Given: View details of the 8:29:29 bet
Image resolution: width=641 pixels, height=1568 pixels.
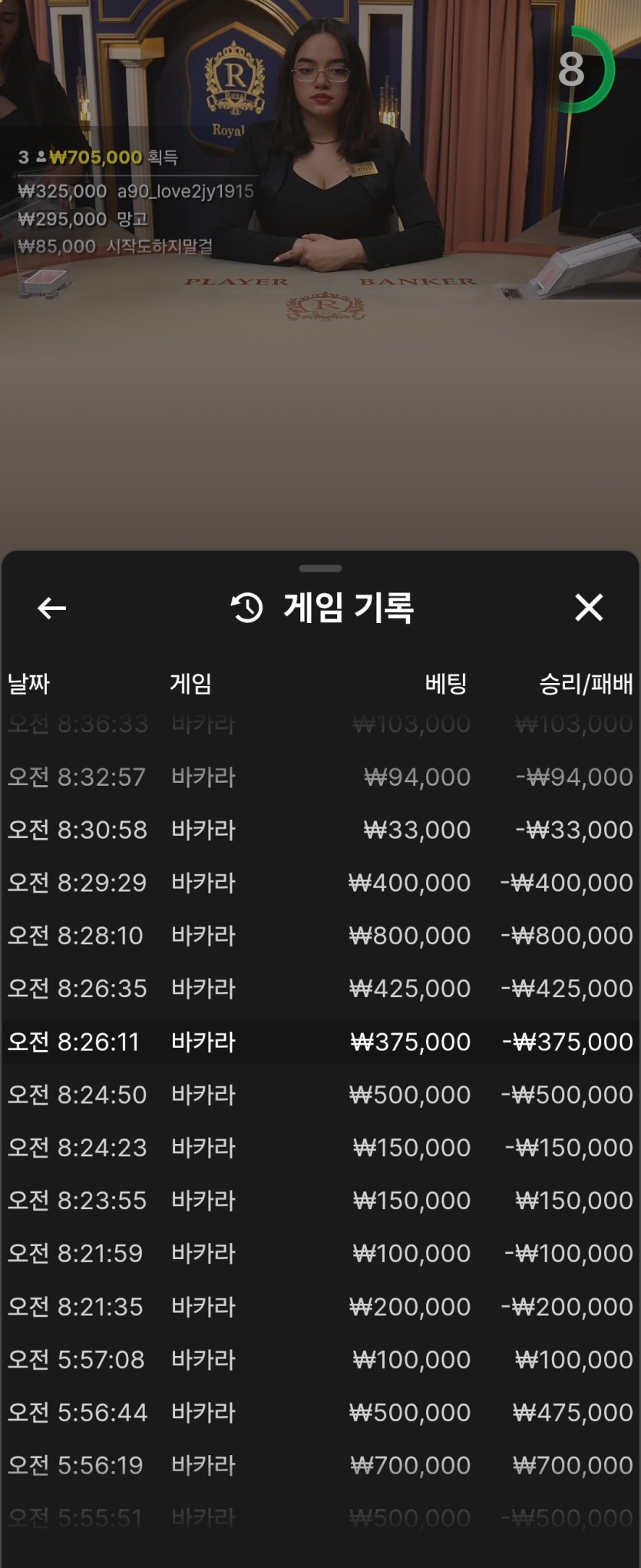Looking at the screenshot, I should pos(320,883).
